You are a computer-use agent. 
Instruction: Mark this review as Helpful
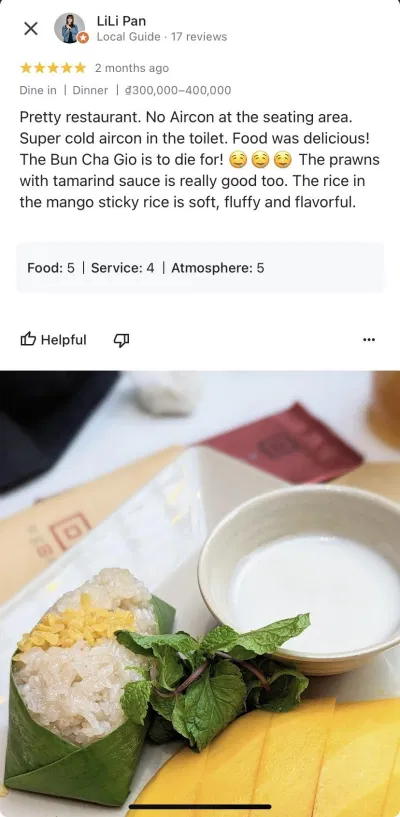pos(53,340)
